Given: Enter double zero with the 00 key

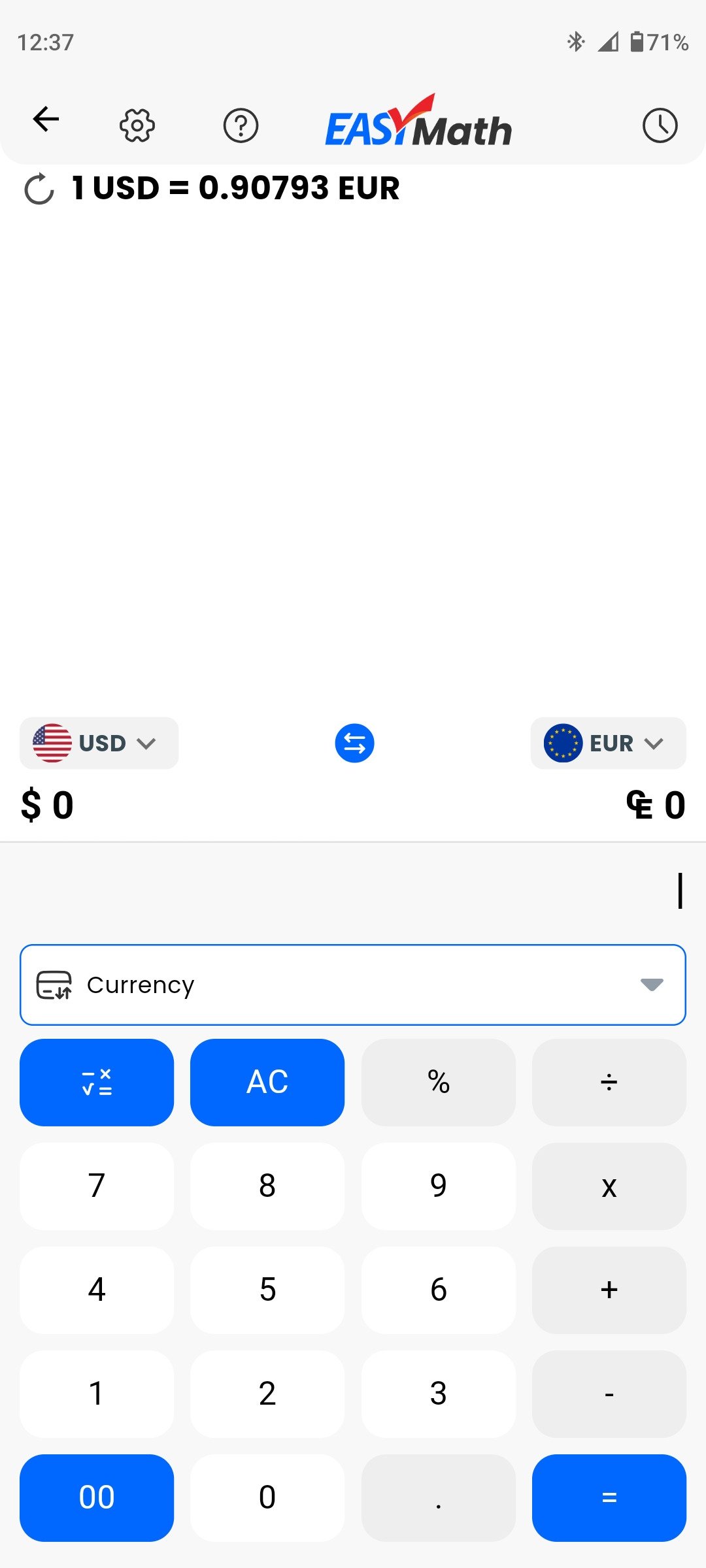Looking at the screenshot, I should coord(97,1498).
